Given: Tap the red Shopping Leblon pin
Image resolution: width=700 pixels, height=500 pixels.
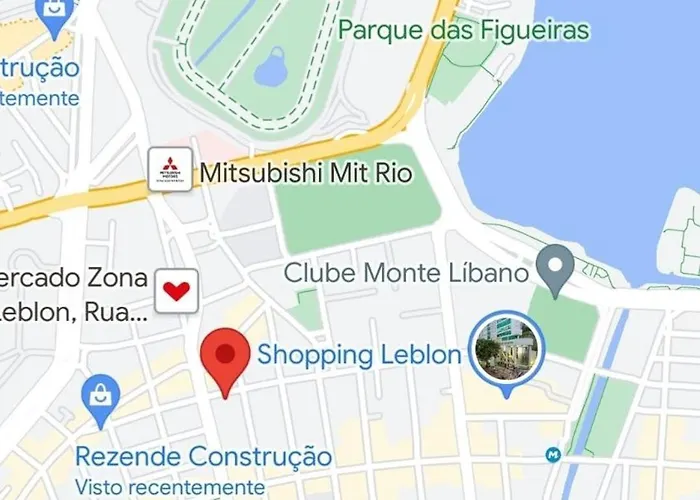Looking at the screenshot, I should [225, 358].
